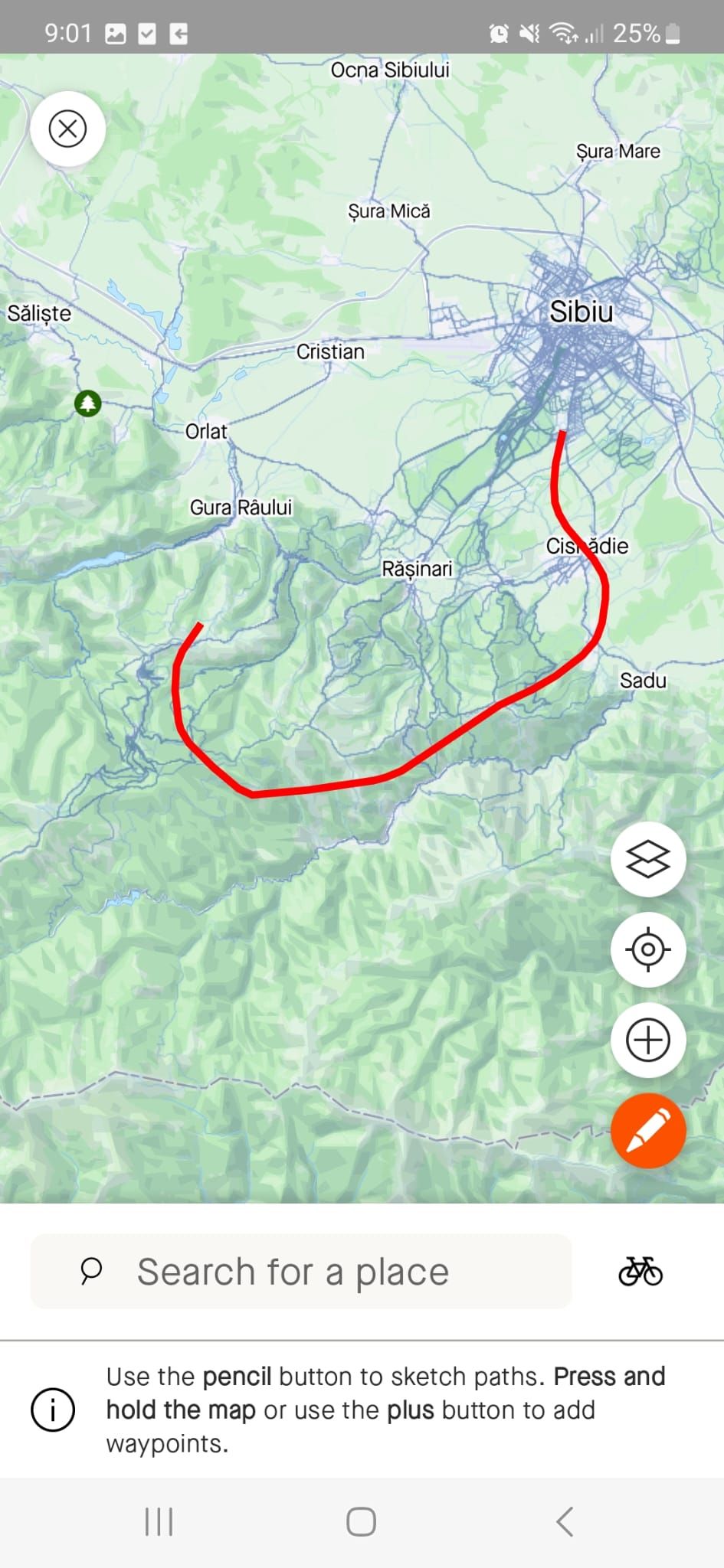Tap the Sibiu city label
This screenshot has width=724, height=1568.
(x=581, y=311)
